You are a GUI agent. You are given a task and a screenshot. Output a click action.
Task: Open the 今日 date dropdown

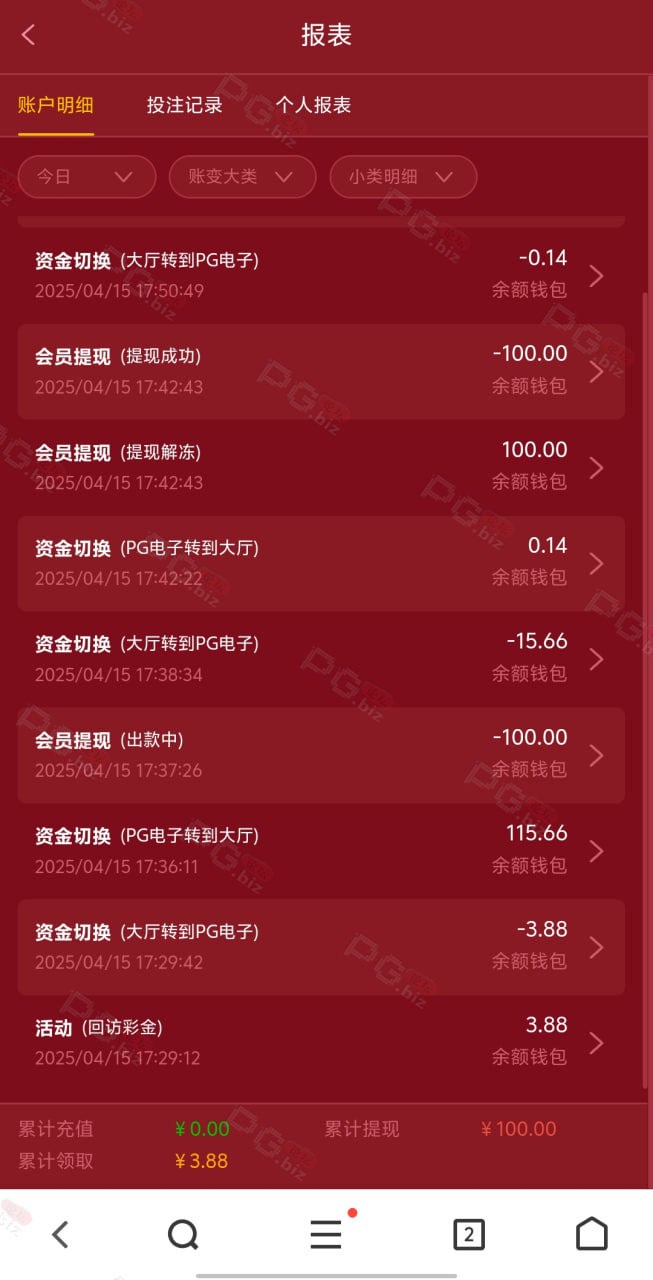87,177
